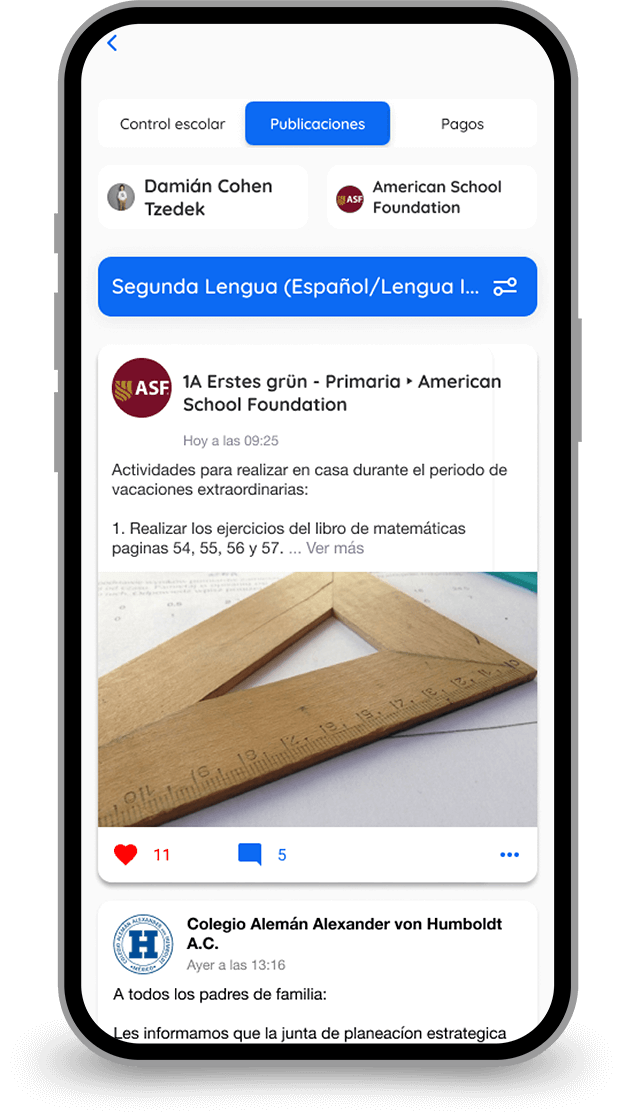Open the Pagos tab

point(462,124)
